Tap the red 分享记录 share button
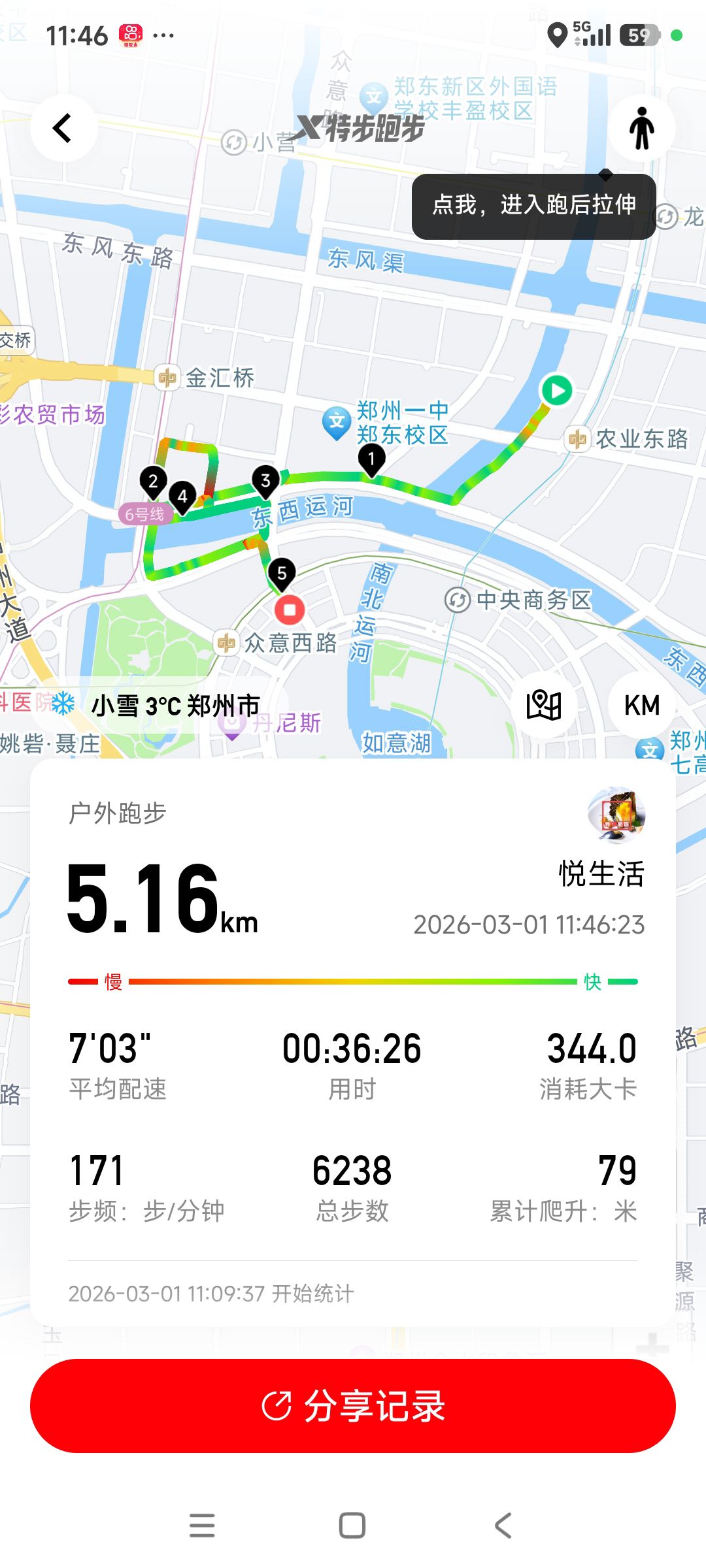This screenshot has width=706, height=1568. point(353,1406)
